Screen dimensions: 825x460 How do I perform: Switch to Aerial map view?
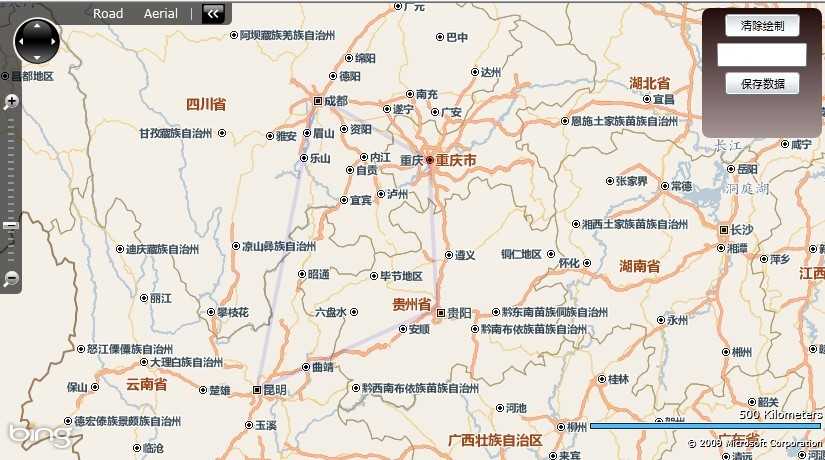tap(160, 13)
